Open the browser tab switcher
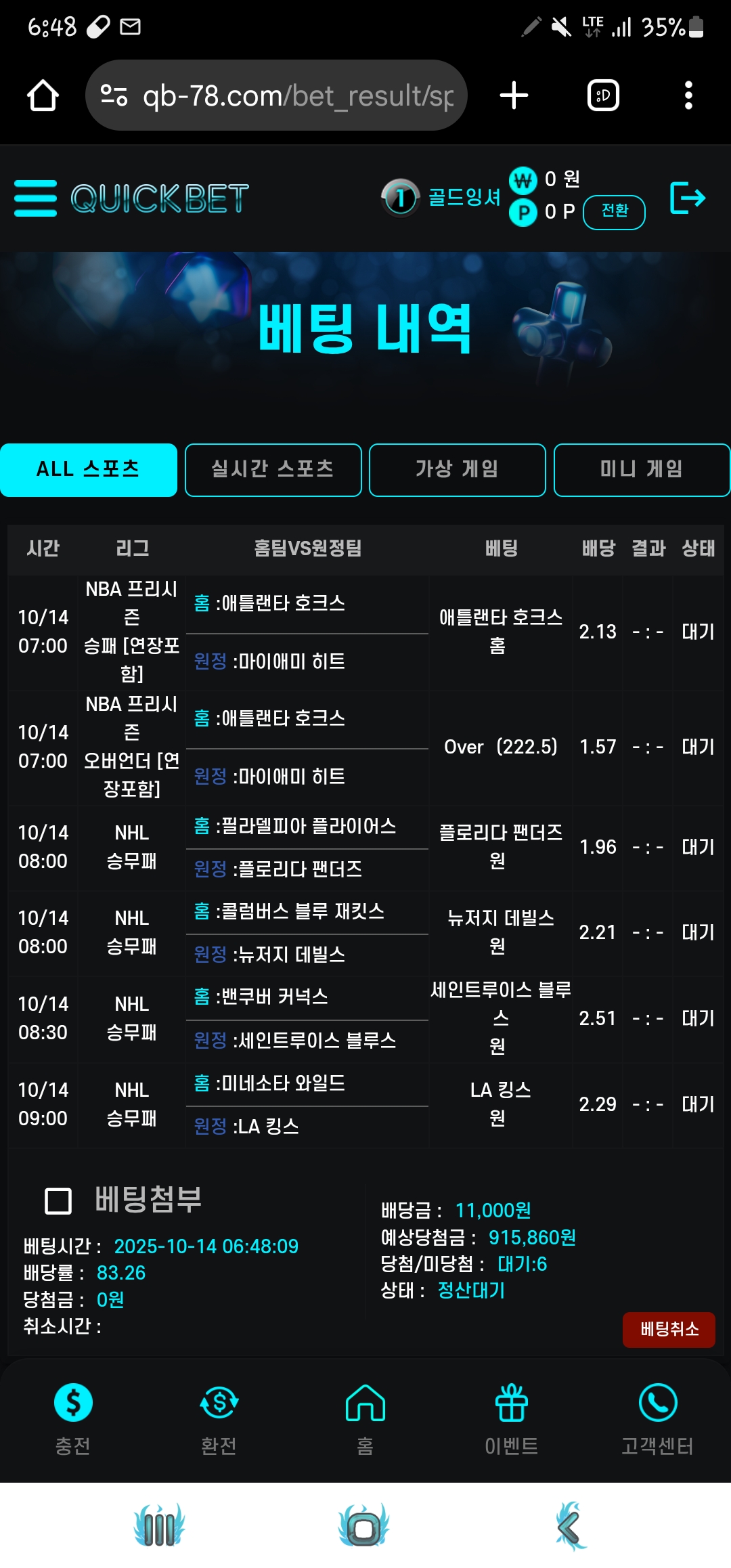The height and width of the screenshot is (1568, 731). tap(602, 95)
